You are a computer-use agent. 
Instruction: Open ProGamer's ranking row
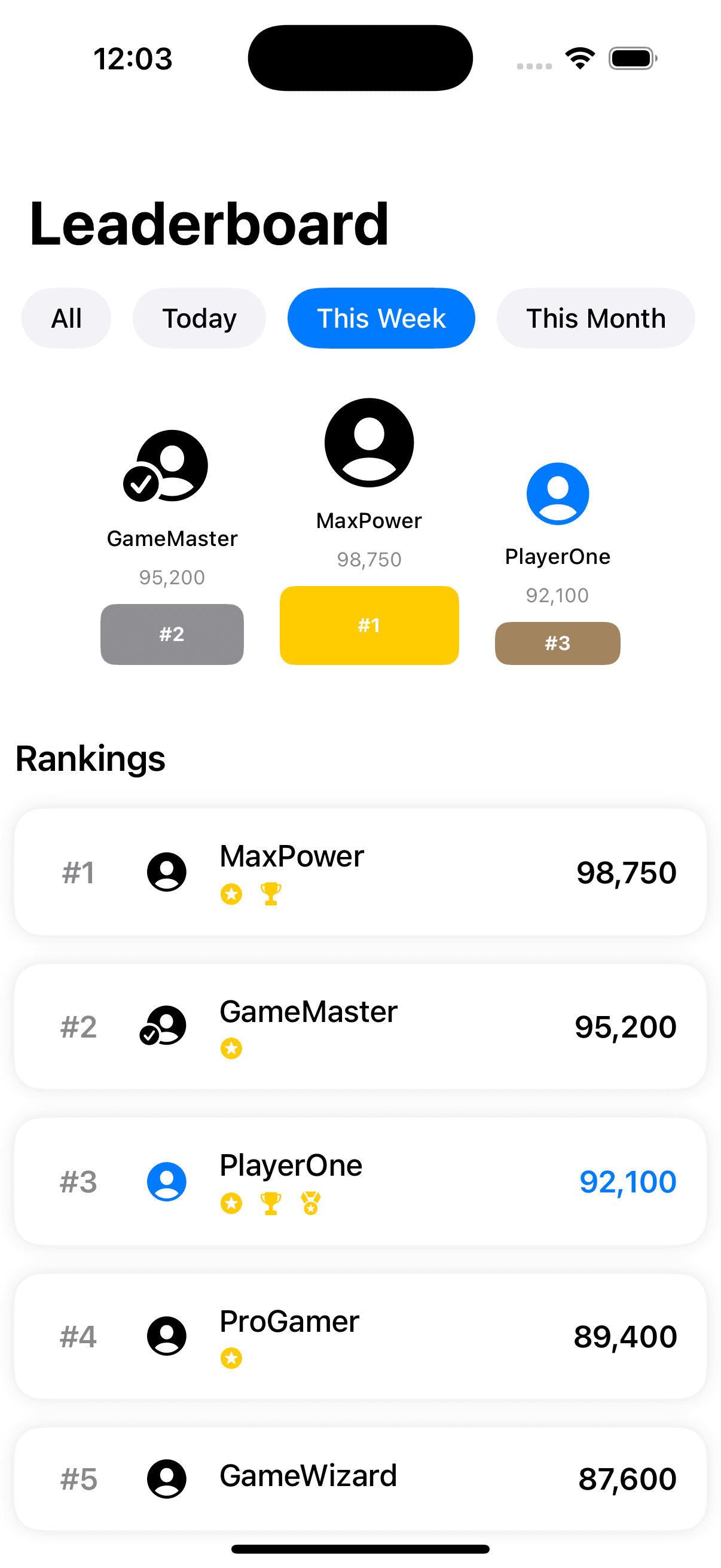pos(360,1336)
